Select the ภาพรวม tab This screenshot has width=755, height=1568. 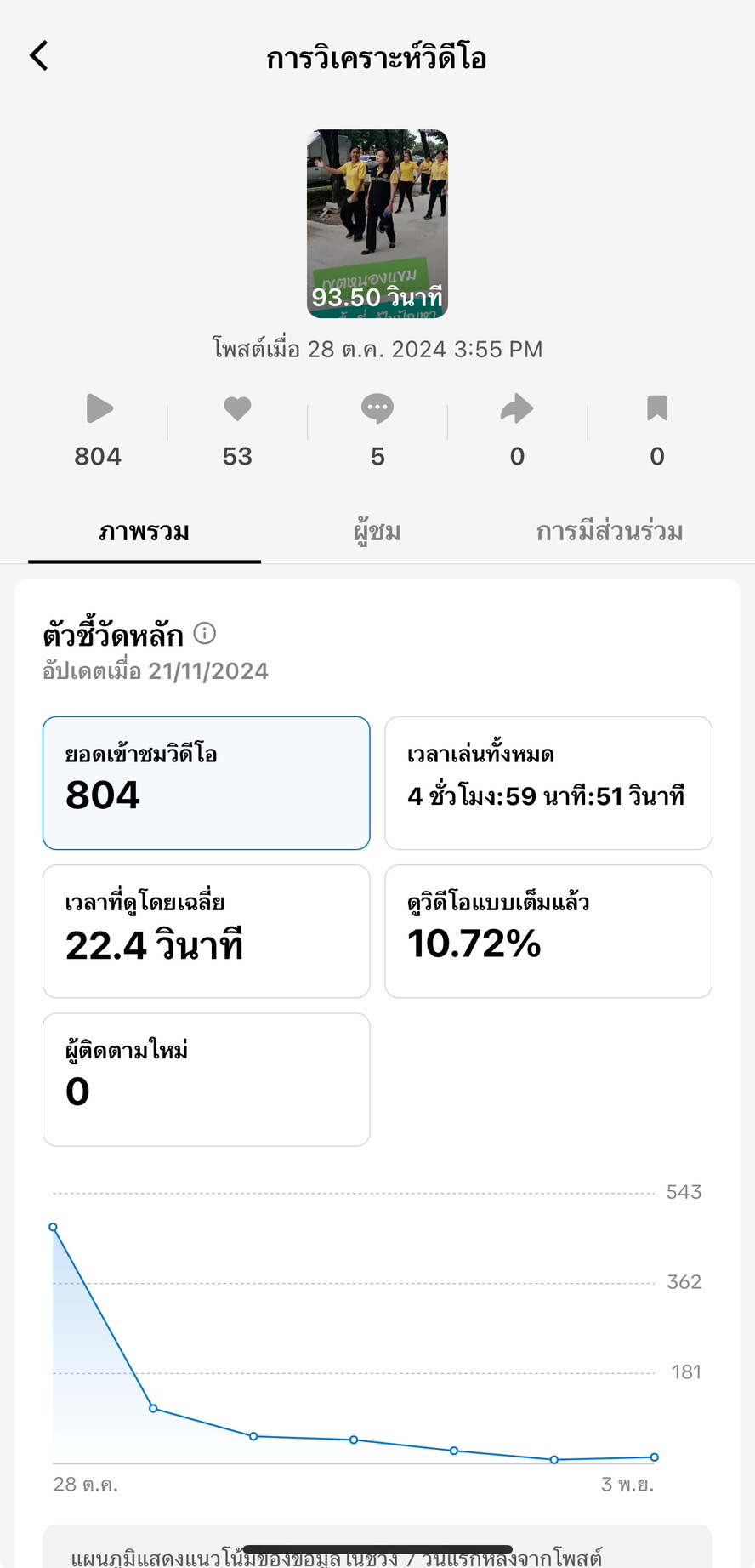pos(145,533)
